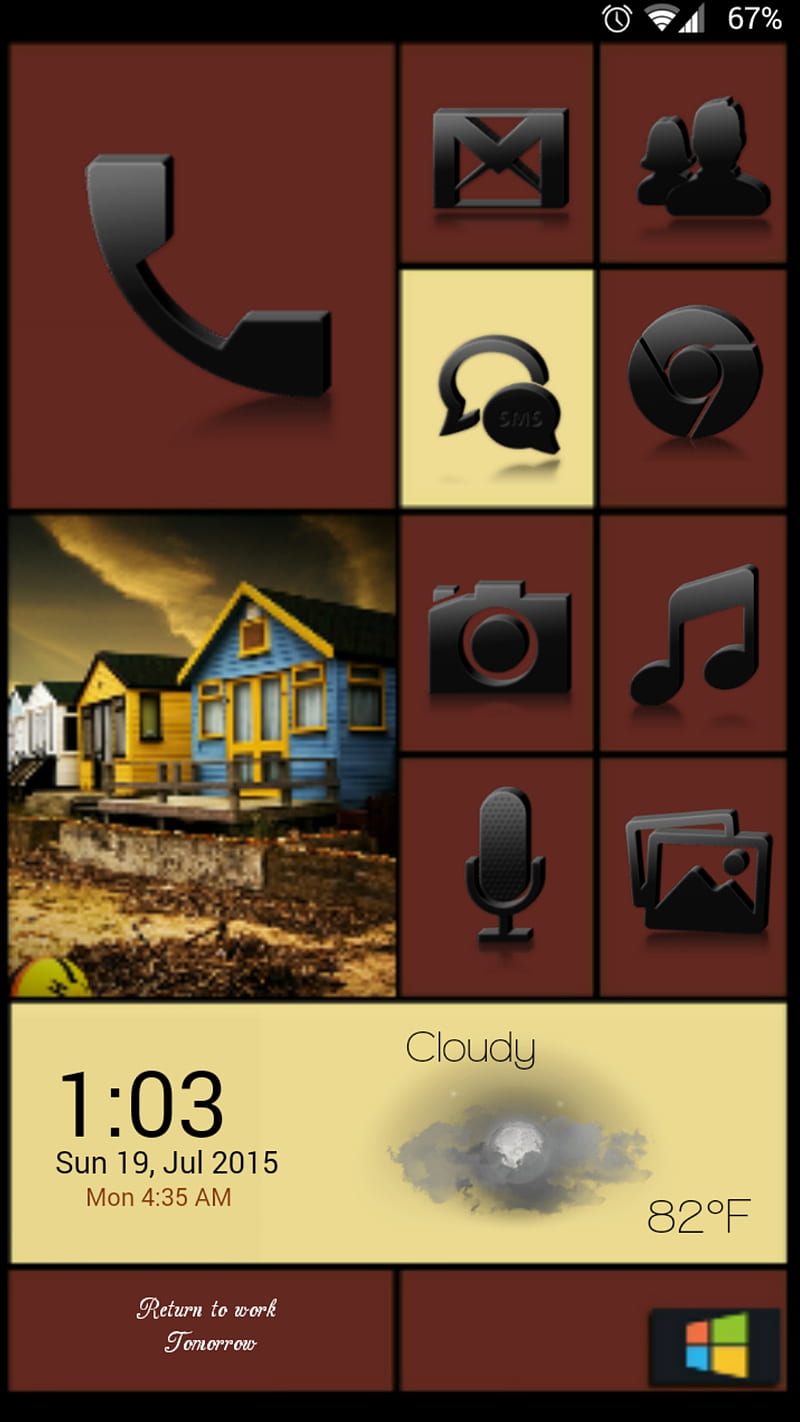Open the Return to work Tomorrow note
The image size is (800, 1422).
(202, 1330)
